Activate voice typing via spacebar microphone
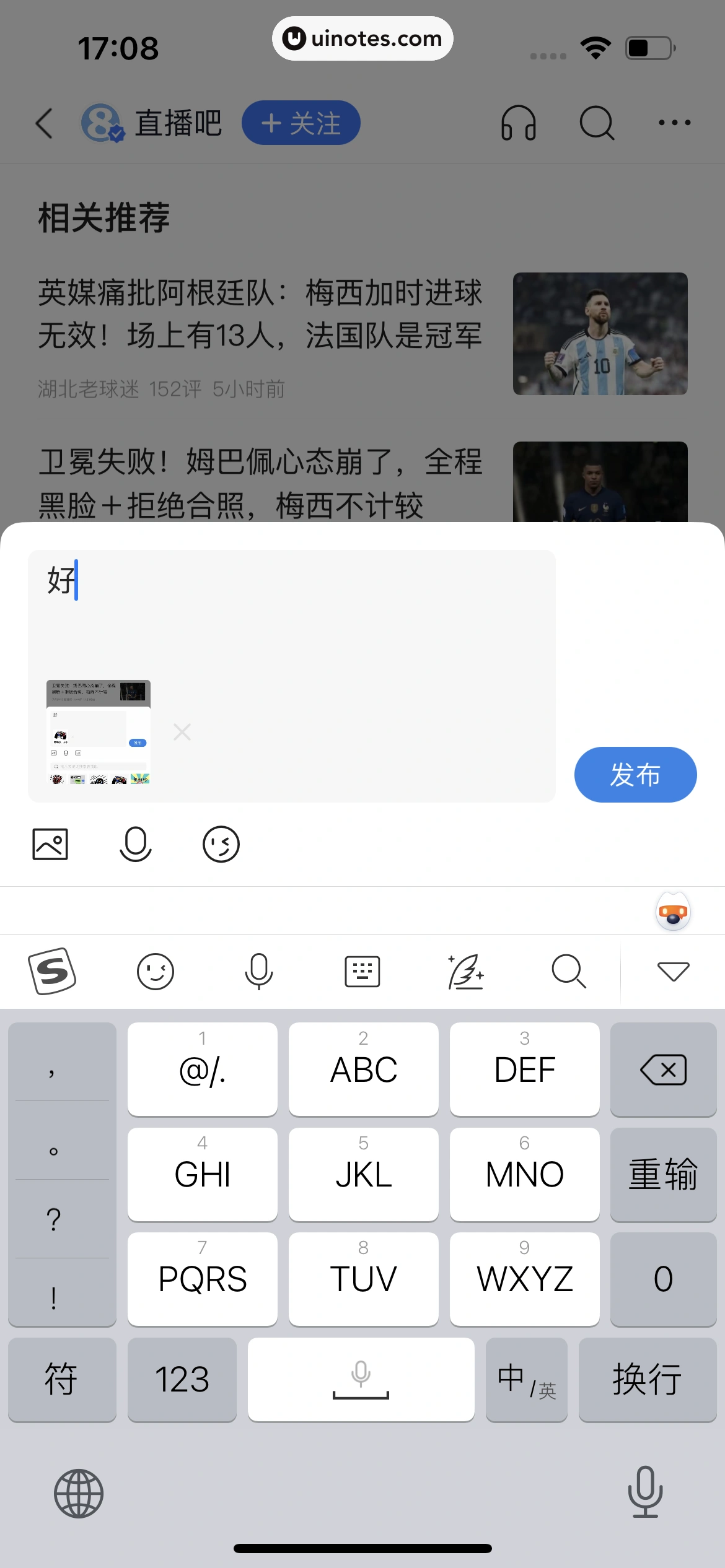This screenshot has height=1568, width=725. pos(361,1380)
